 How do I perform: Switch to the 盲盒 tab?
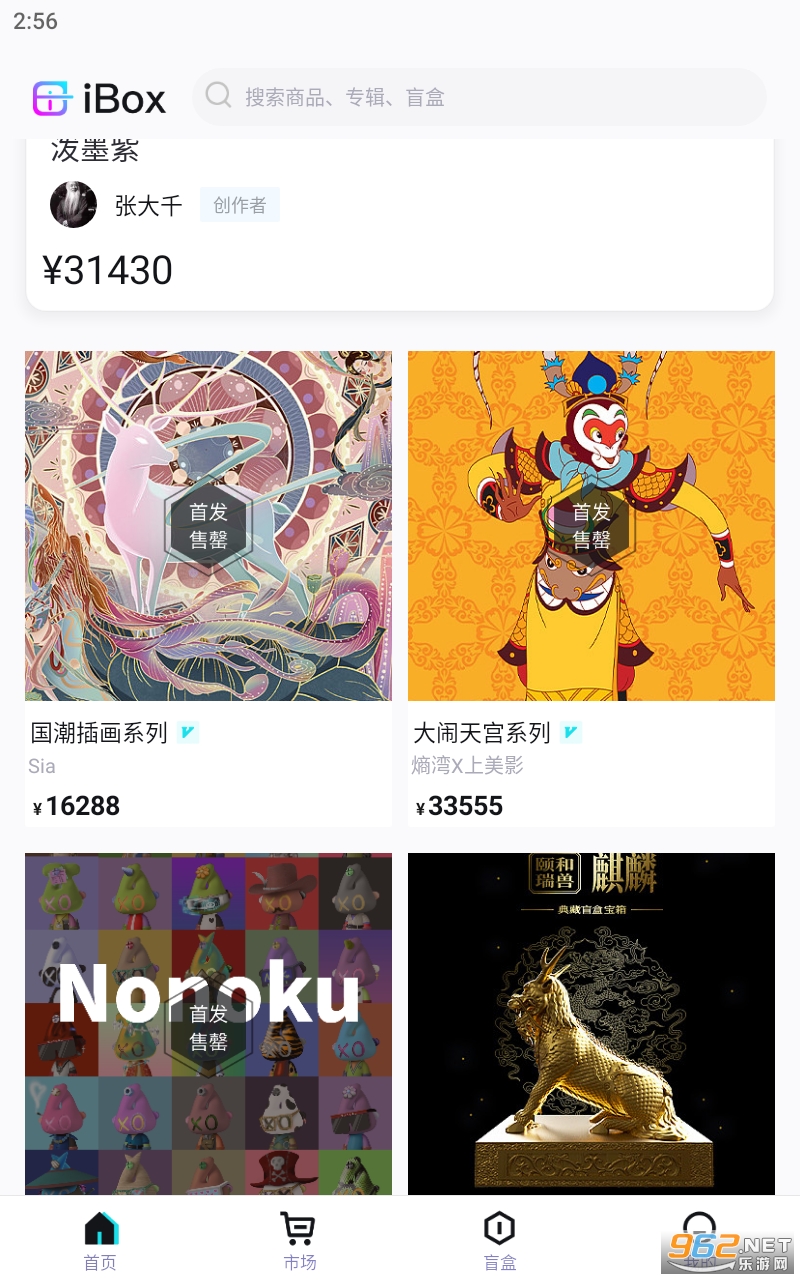tap(499, 1240)
